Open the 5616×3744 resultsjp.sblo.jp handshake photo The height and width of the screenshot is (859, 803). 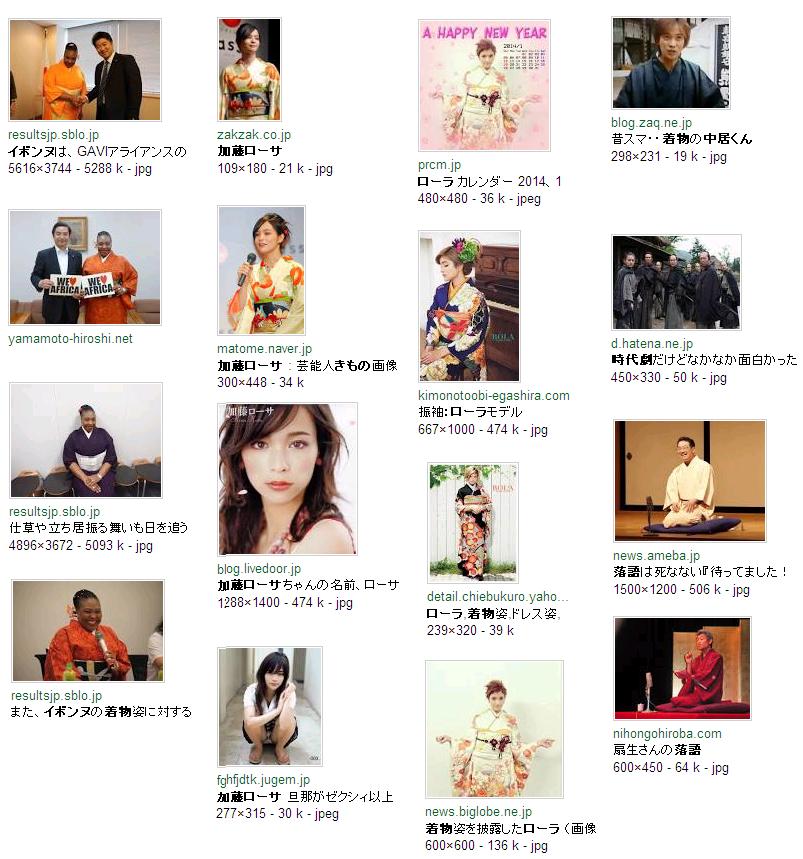[x=85, y=70]
